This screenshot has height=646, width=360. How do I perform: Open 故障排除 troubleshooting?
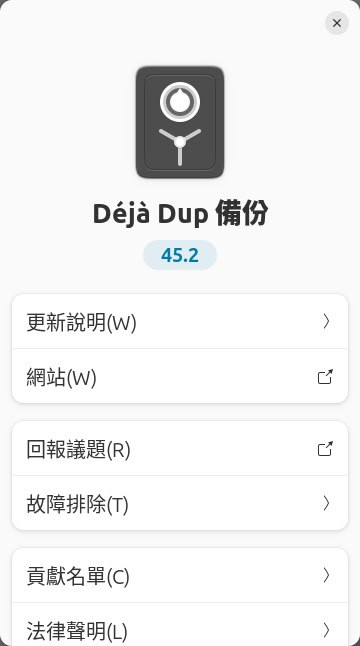click(x=180, y=503)
